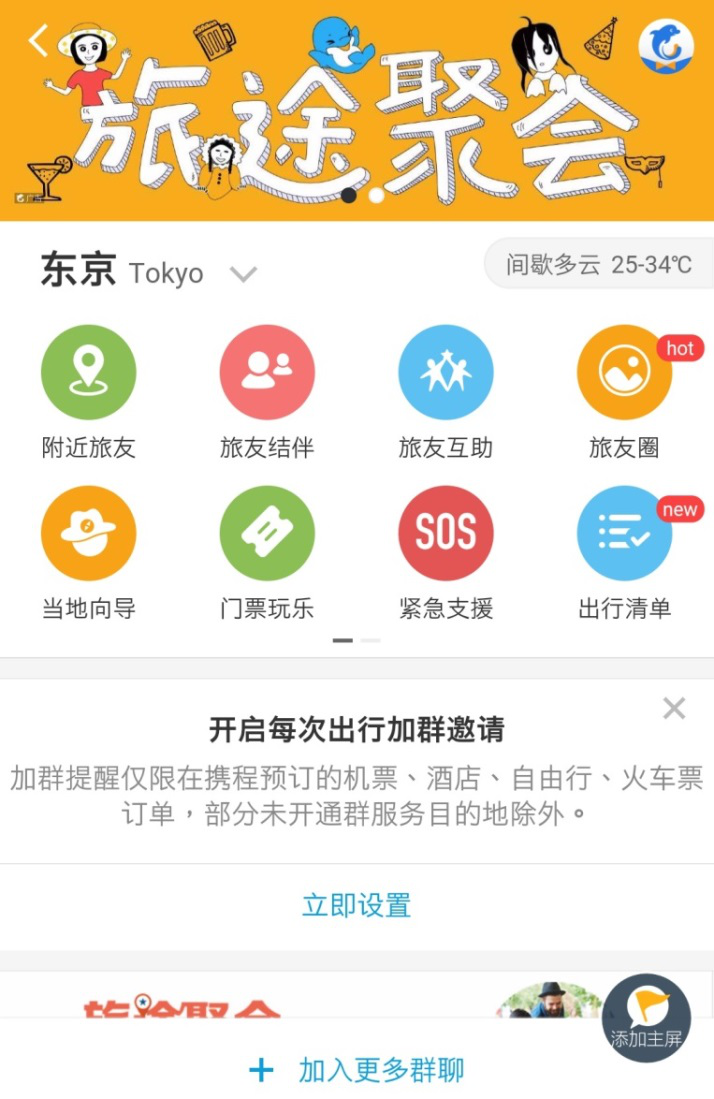Dismiss the 开启每次出行加群邀请 card
This screenshot has height=1099, width=714.
[674, 709]
